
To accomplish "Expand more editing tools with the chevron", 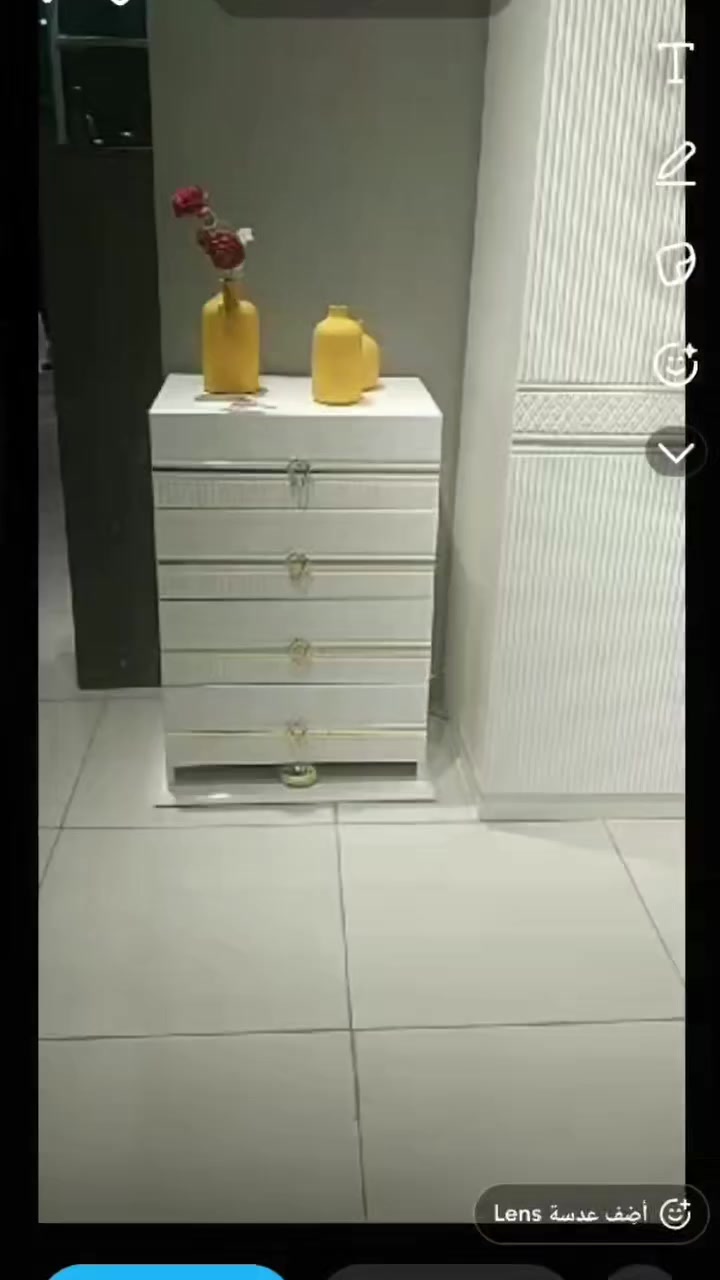I will (676, 453).
